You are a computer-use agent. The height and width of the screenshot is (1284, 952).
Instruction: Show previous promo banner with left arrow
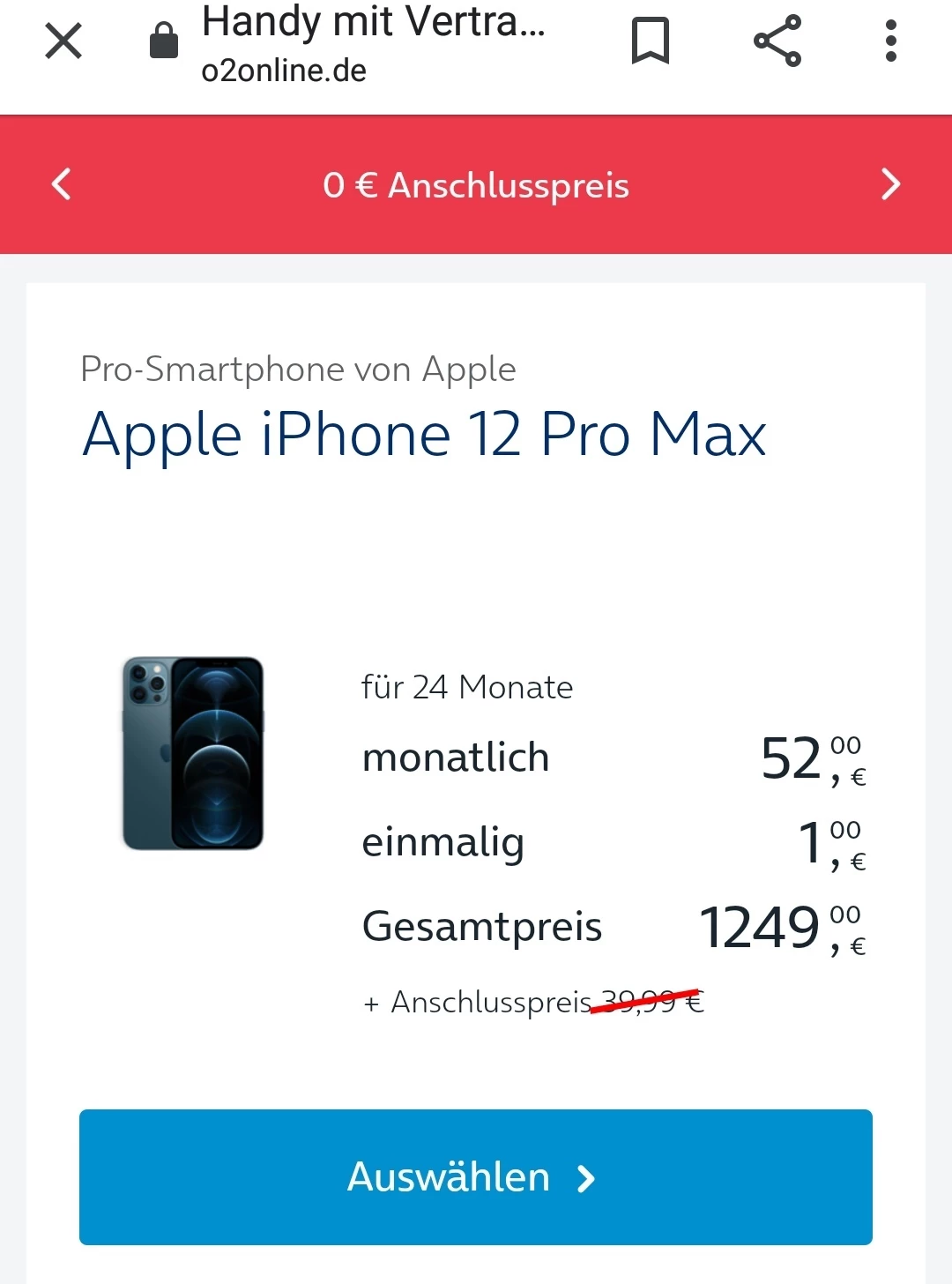tap(61, 184)
